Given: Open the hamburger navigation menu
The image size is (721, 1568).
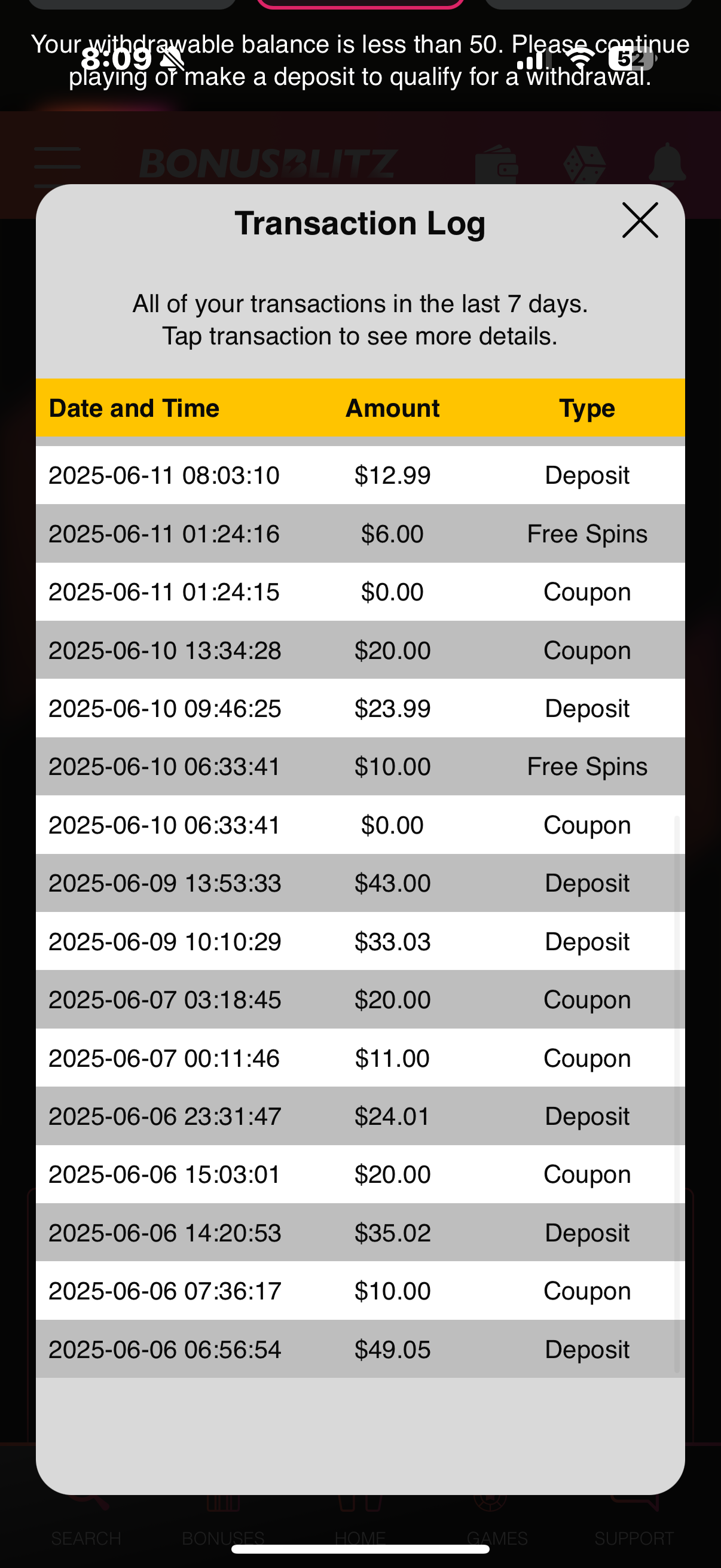Looking at the screenshot, I should click(x=58, y=163).
